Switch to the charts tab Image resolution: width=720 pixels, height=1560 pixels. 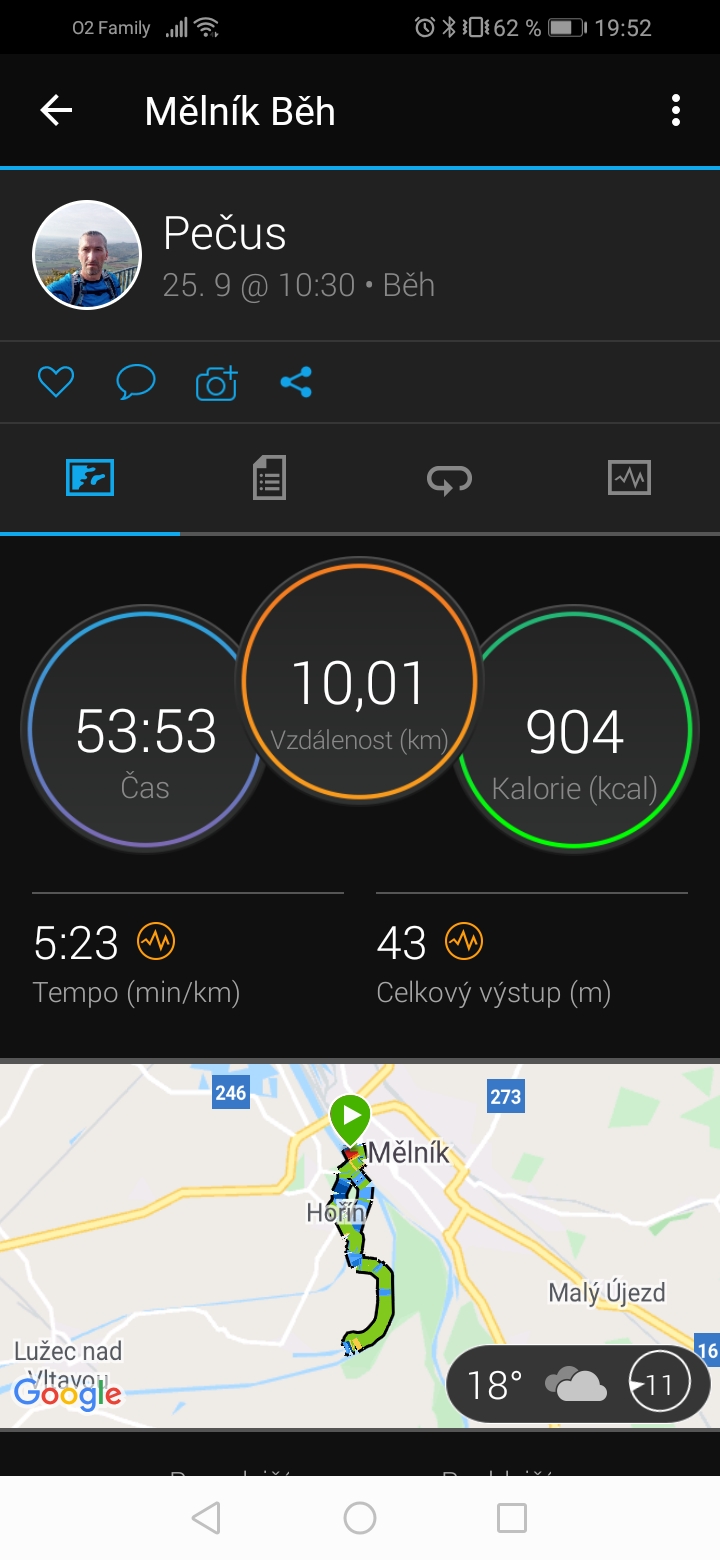coord(629,478)
